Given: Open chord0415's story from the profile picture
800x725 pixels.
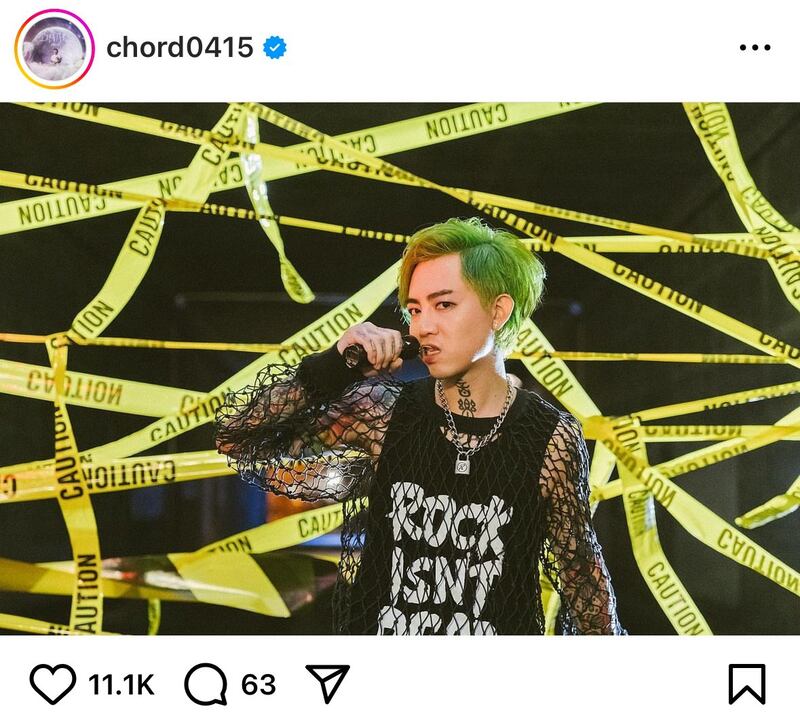Looking at the screenshot, I should 53,48.
